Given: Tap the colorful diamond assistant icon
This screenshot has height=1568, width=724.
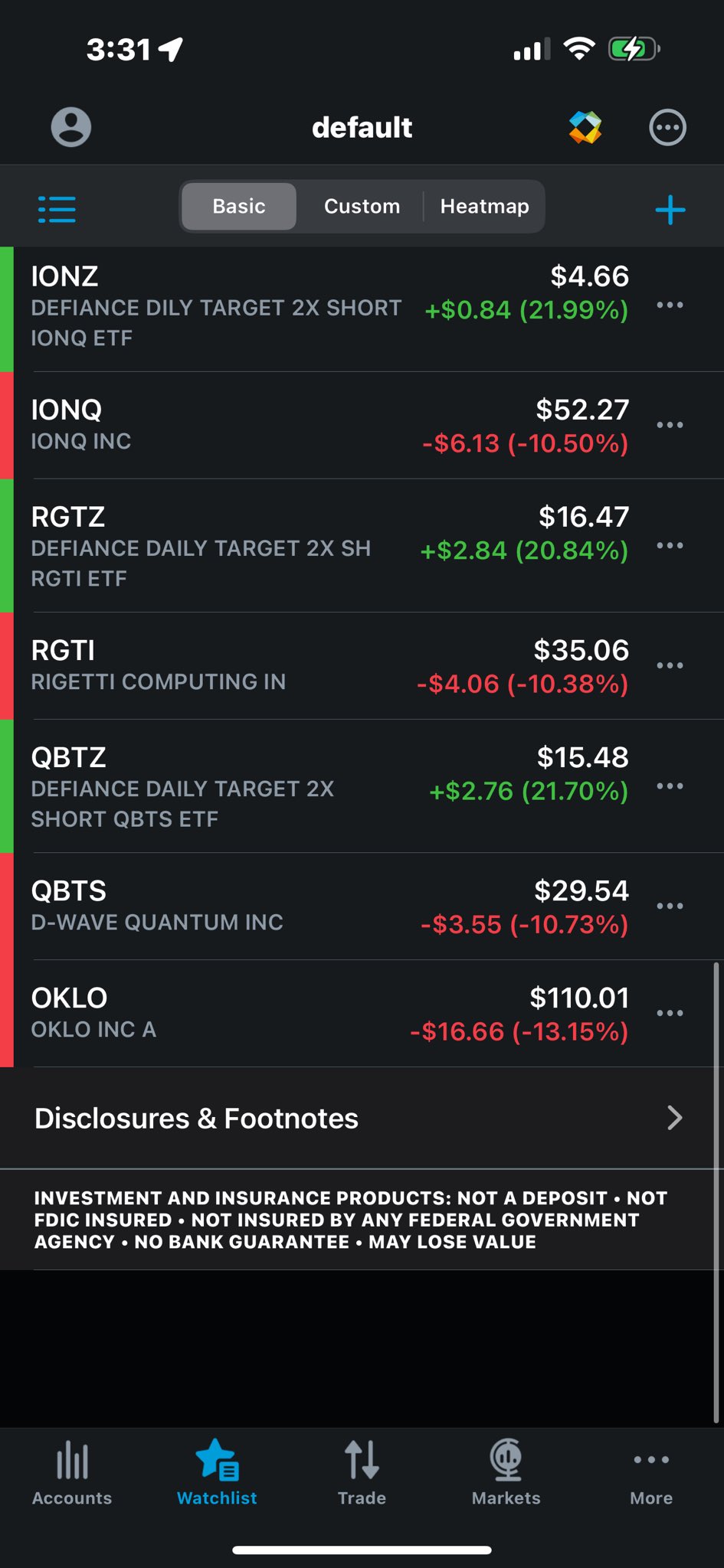Looking at the screenshot, I should [585, 127].
